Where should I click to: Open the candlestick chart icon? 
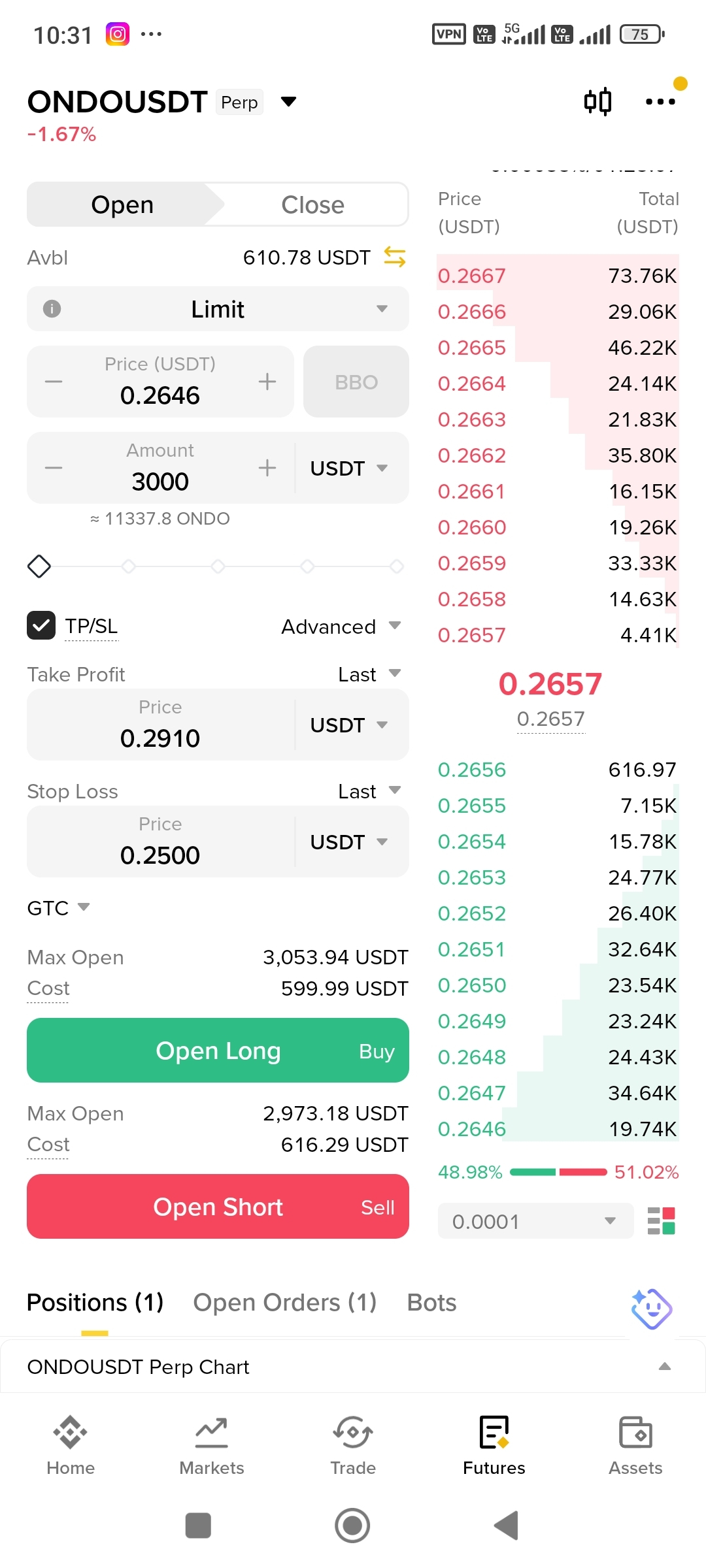click(597, 101)
